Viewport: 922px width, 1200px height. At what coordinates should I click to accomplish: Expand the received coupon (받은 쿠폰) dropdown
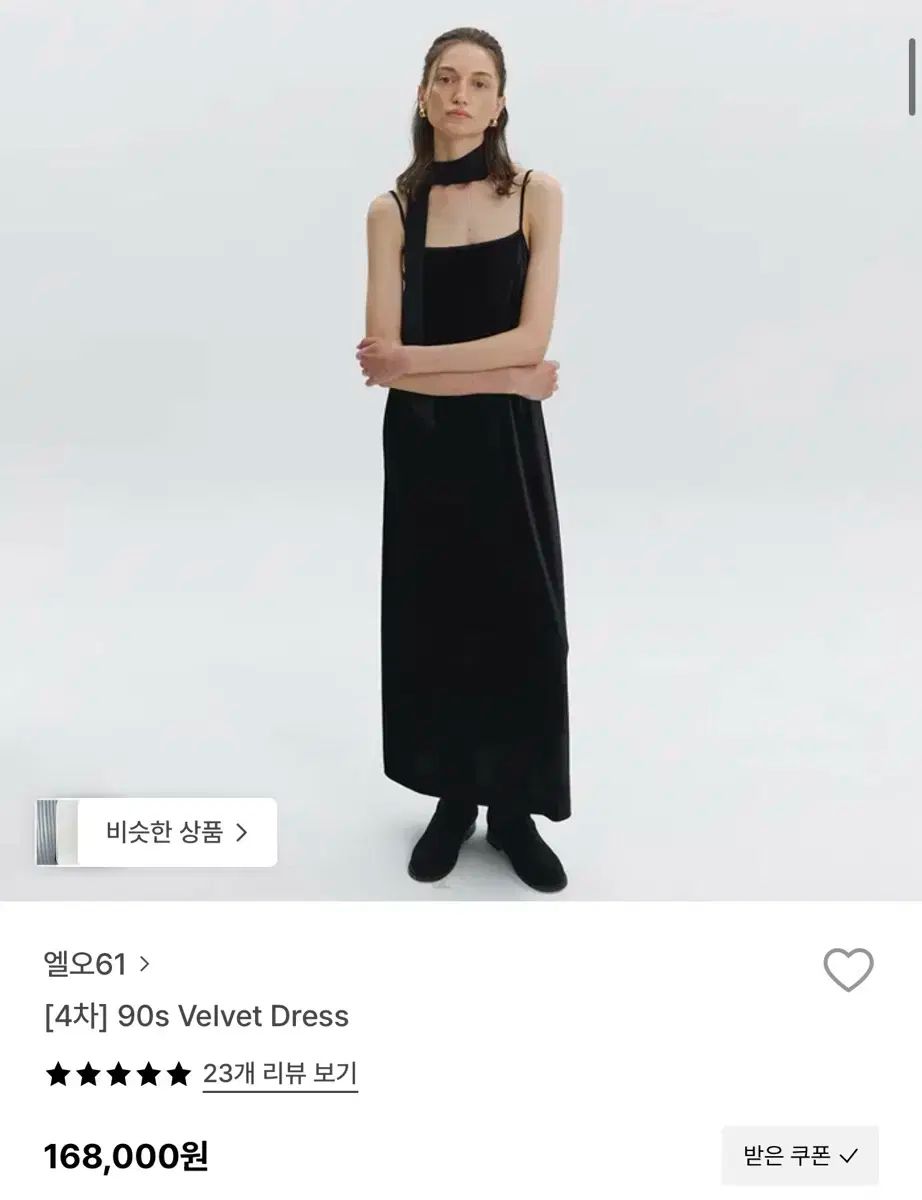[800, 1156]
